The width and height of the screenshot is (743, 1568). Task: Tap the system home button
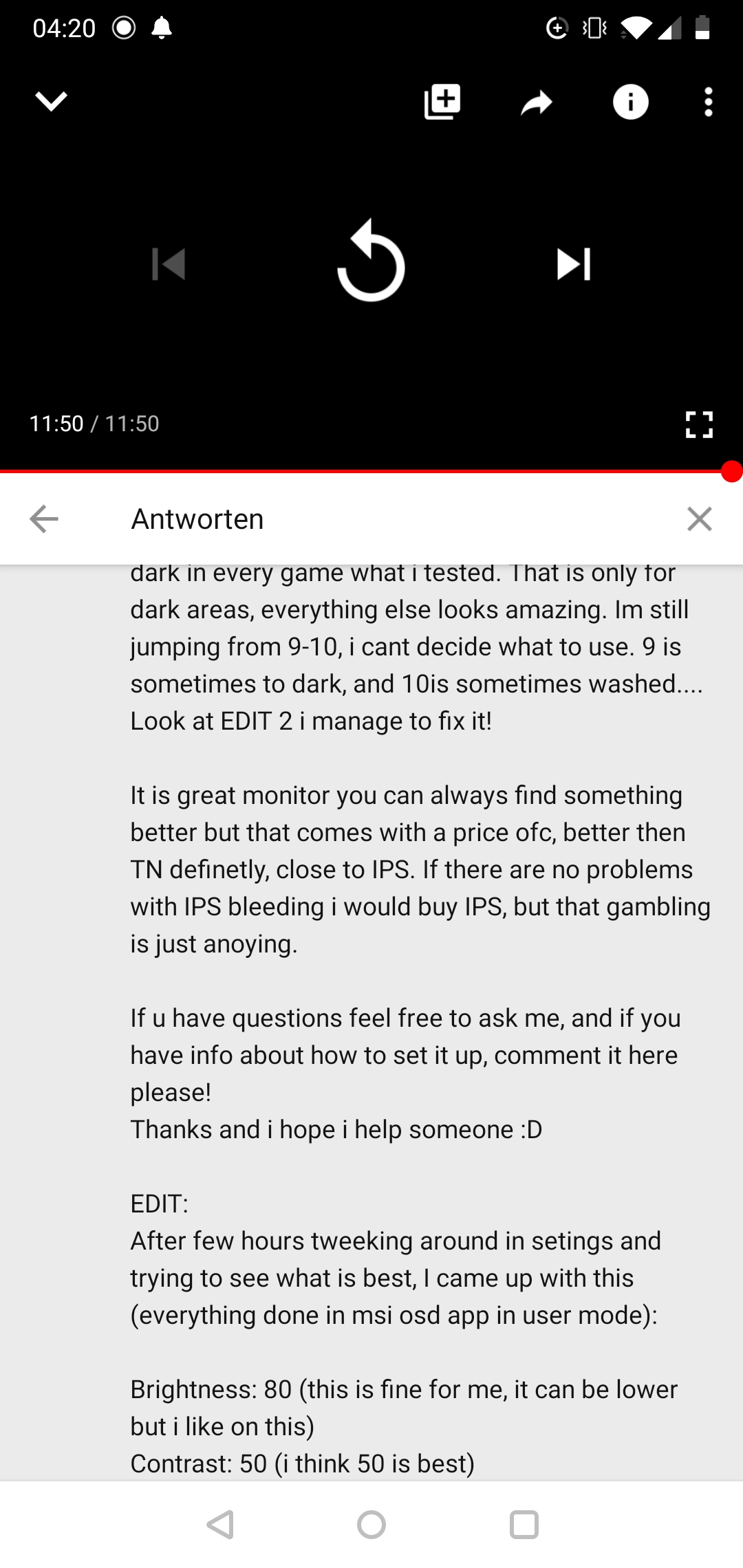[371, 1524]
